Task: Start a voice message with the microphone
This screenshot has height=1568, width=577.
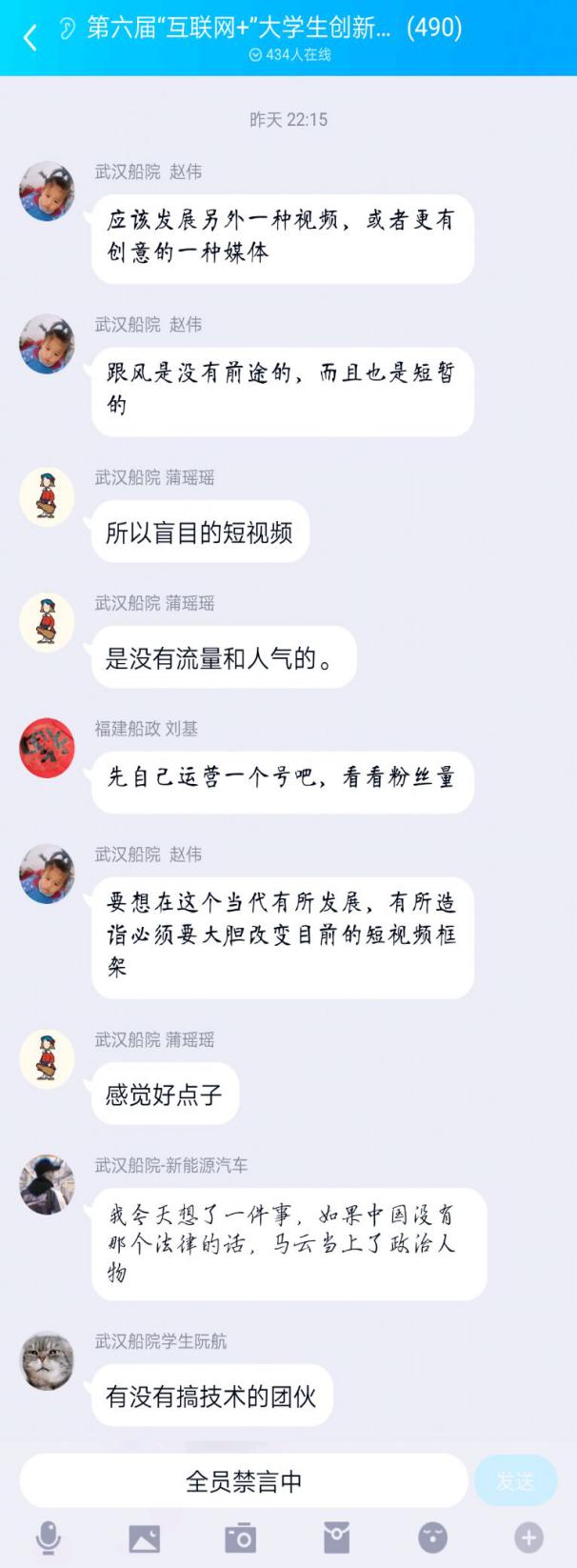Action: pos(49,1538)
